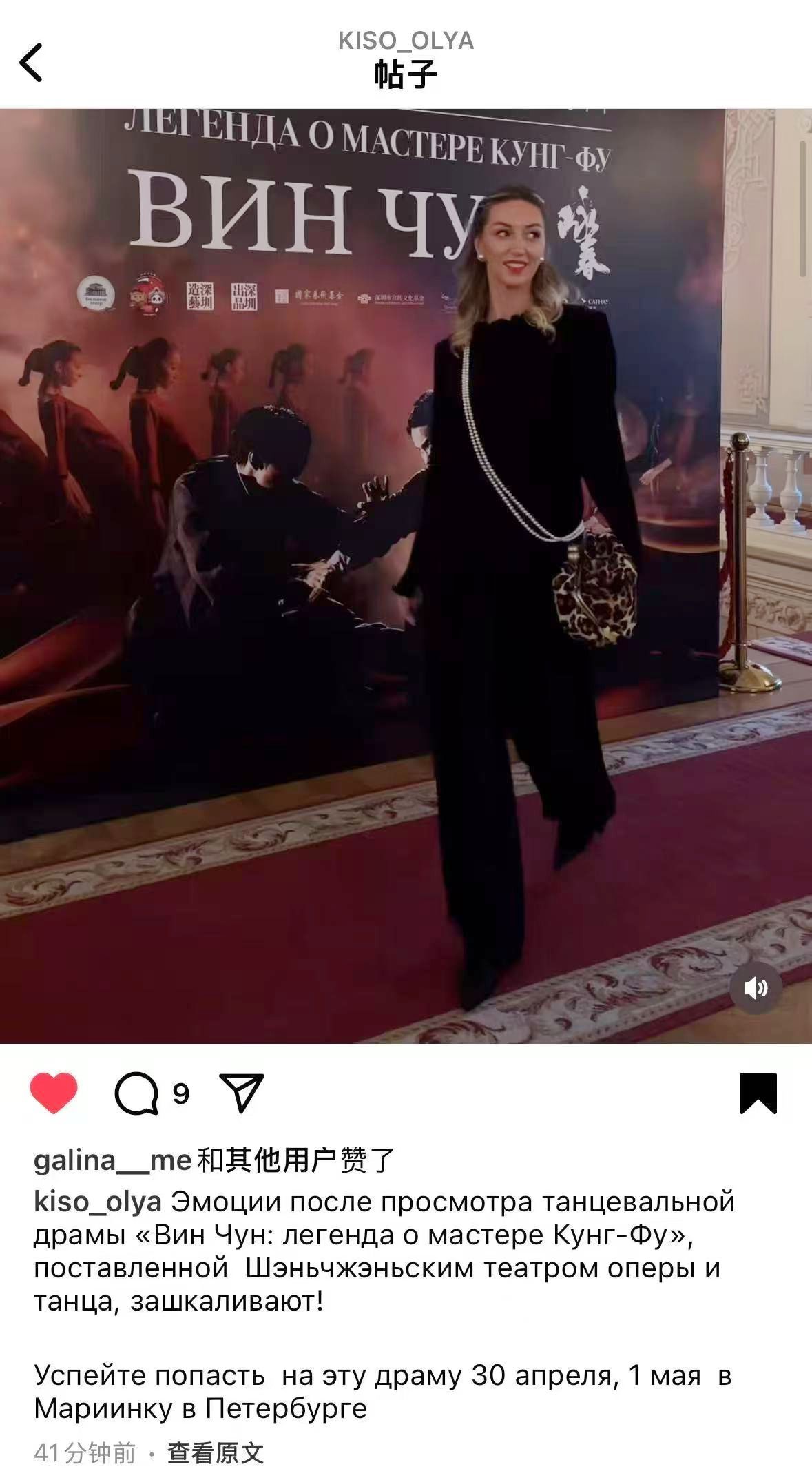
Task: Open the comments on this post
Action: click(138, 1093)
